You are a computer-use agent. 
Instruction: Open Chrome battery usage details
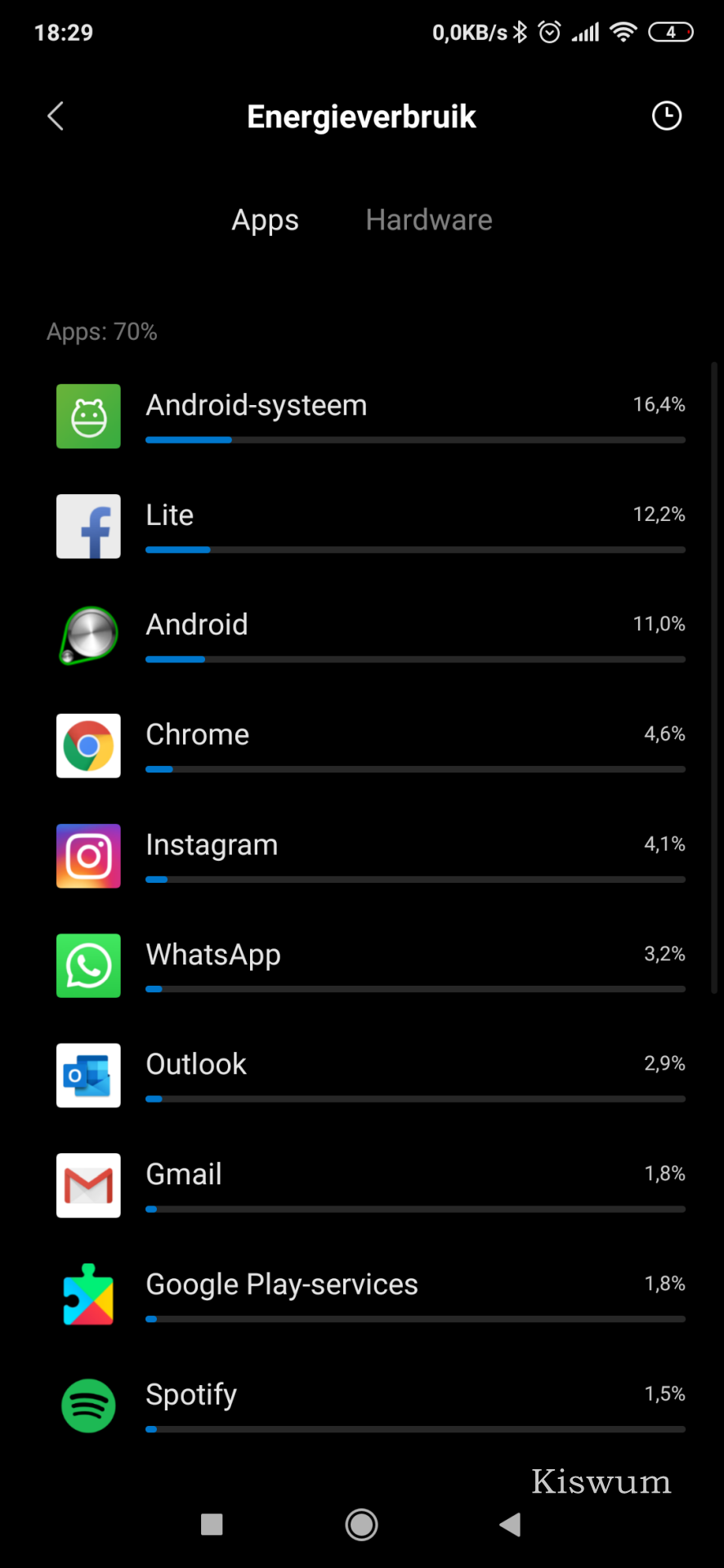coord(370,746)
